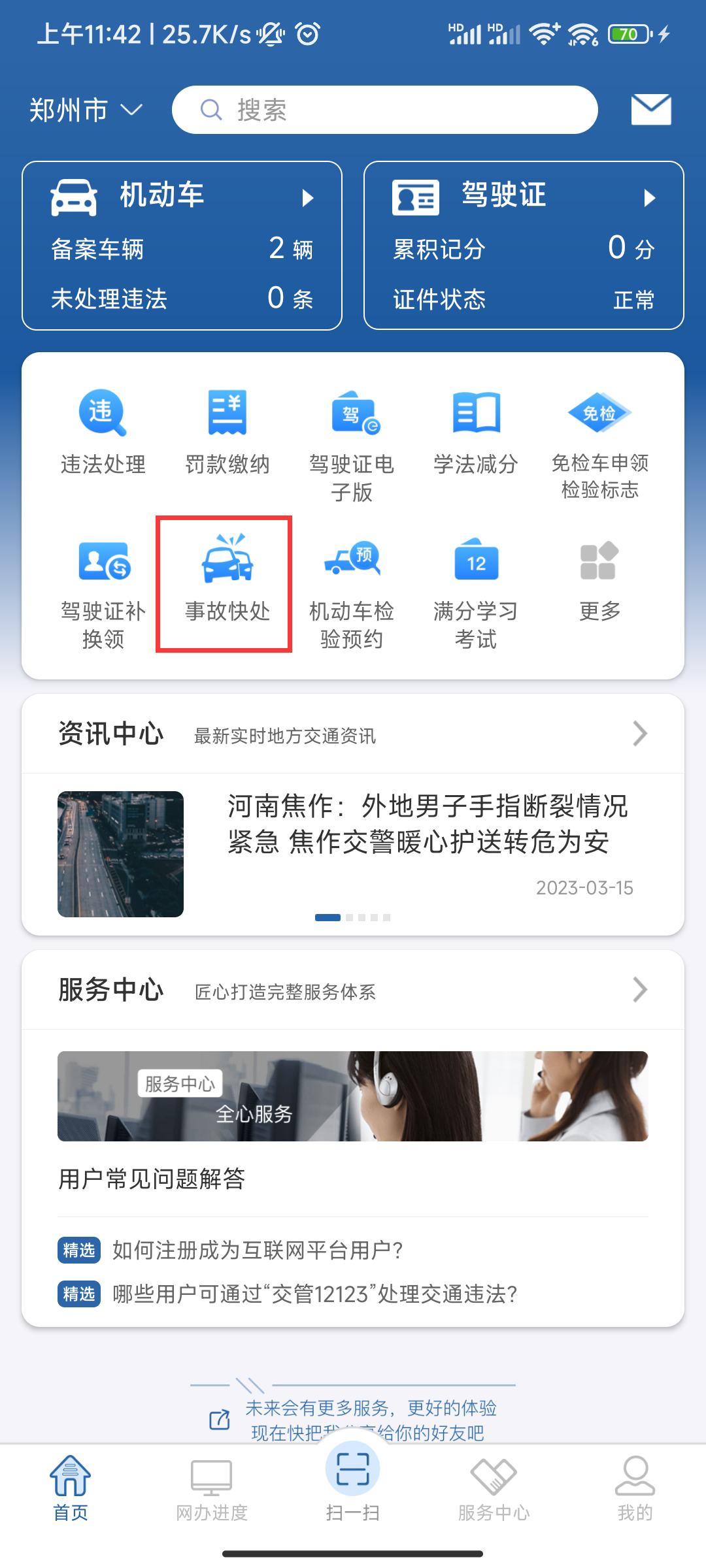Open 免检车申领检验标志
The width and height of the screenshot is (706, 1568).
[599, 444]
